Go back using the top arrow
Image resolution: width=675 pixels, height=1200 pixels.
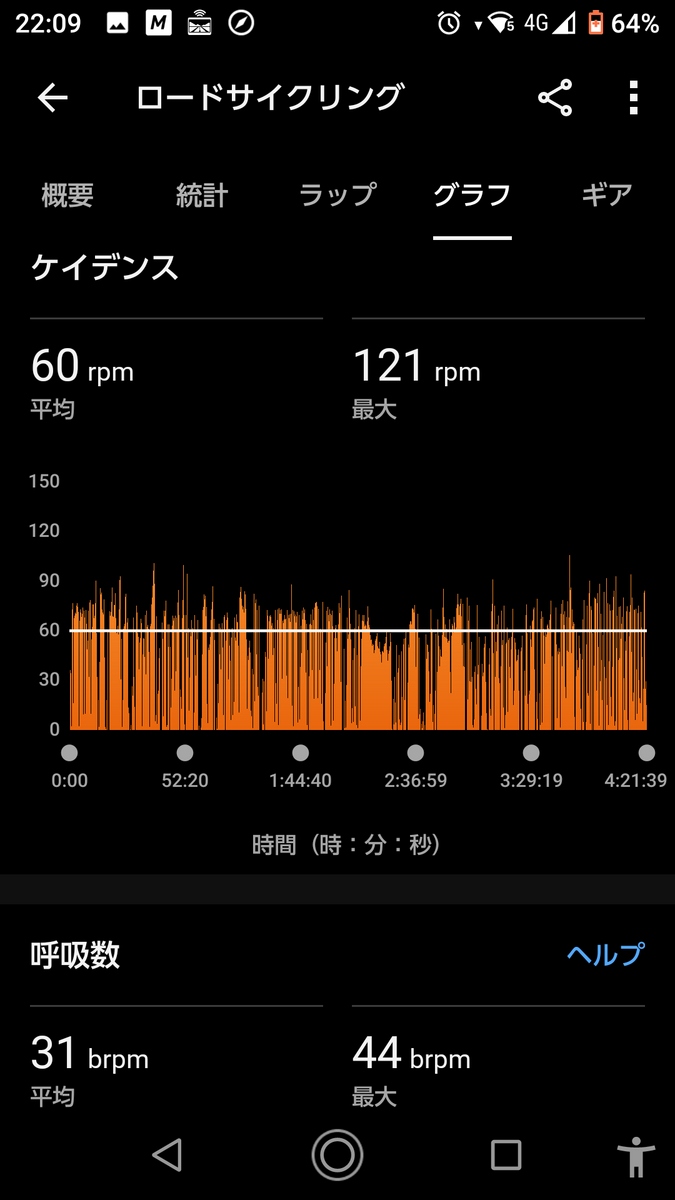click(x=52, y=97)
